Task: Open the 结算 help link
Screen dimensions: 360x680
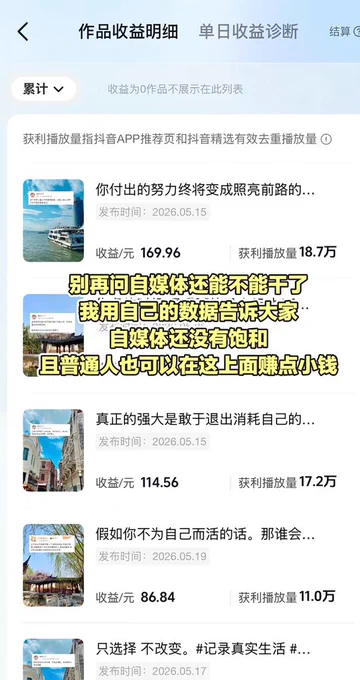Action: point(344,32)
